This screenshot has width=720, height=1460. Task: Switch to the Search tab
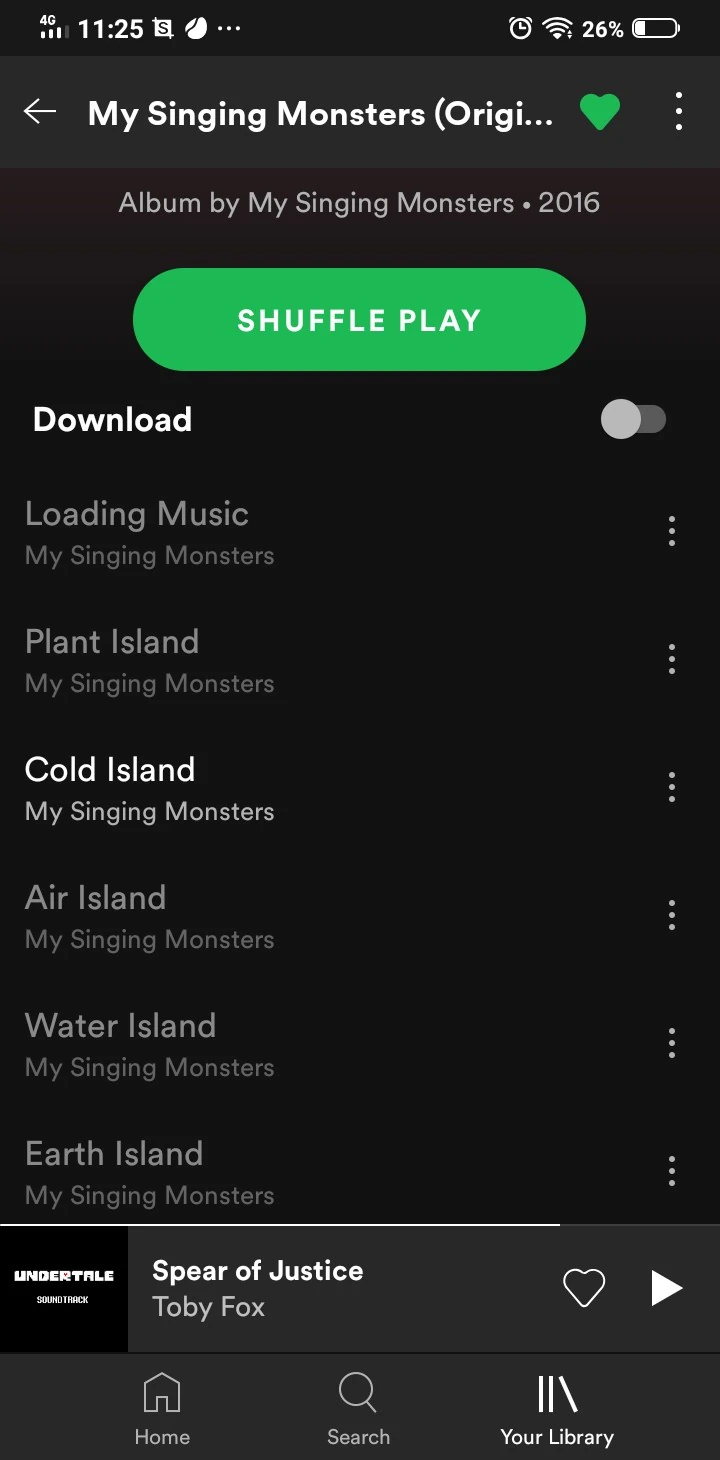coord(358,1410)
